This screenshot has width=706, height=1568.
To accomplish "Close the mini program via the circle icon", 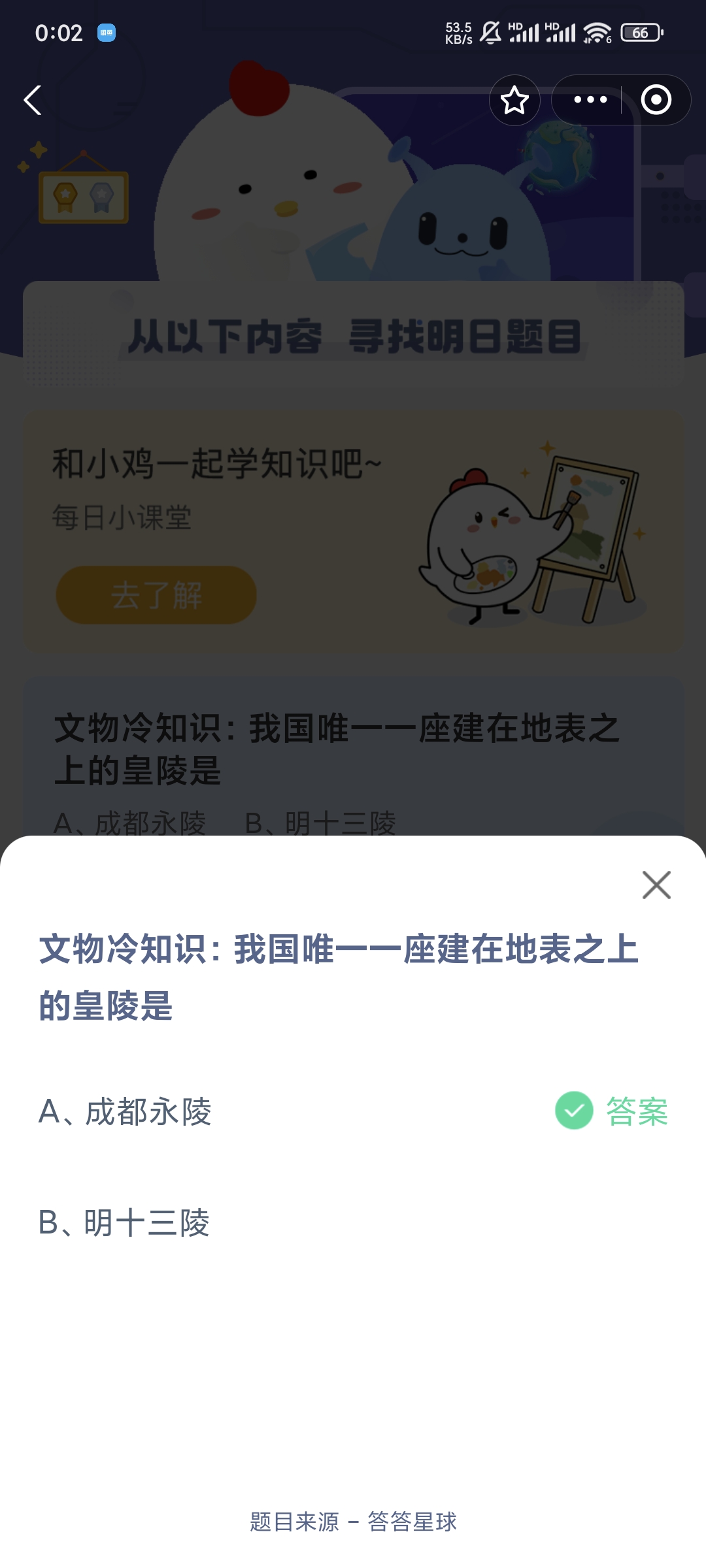I will pos(656,100).
